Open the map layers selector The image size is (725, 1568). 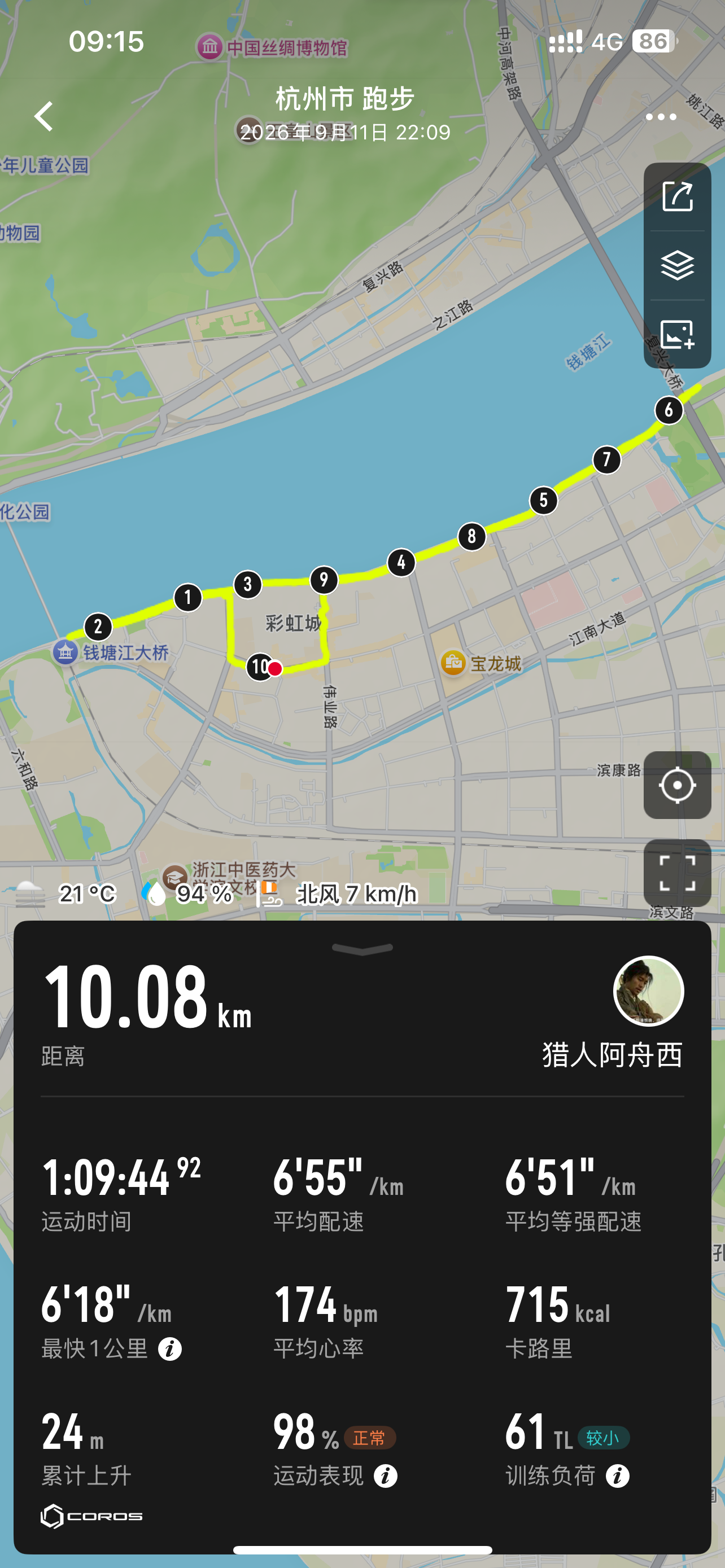tap(677, 265)
